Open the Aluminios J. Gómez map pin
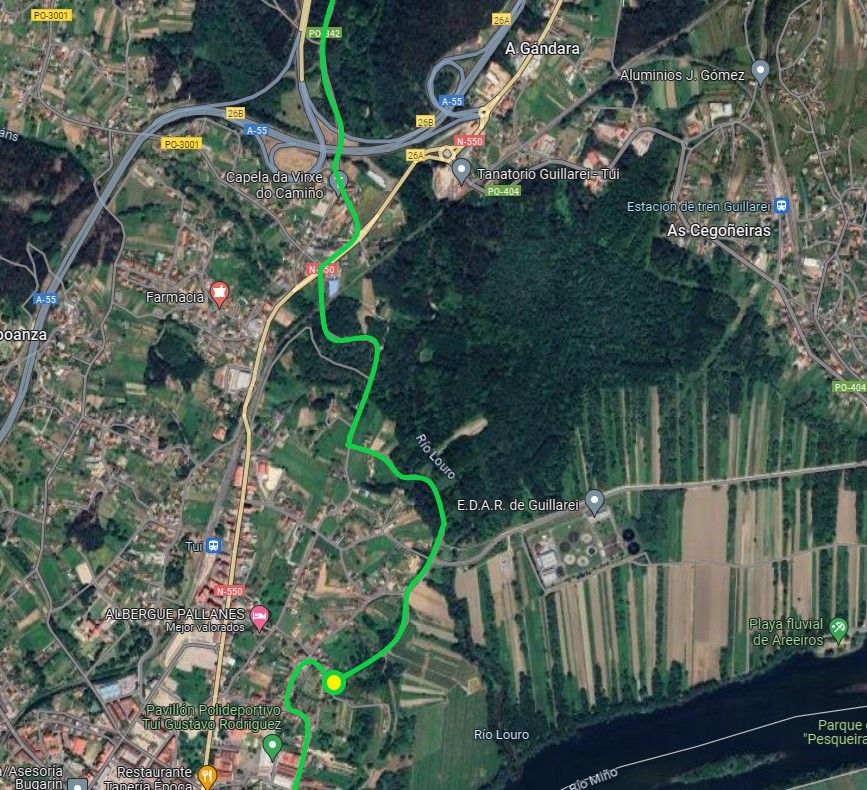 click(x=760, y=71)
